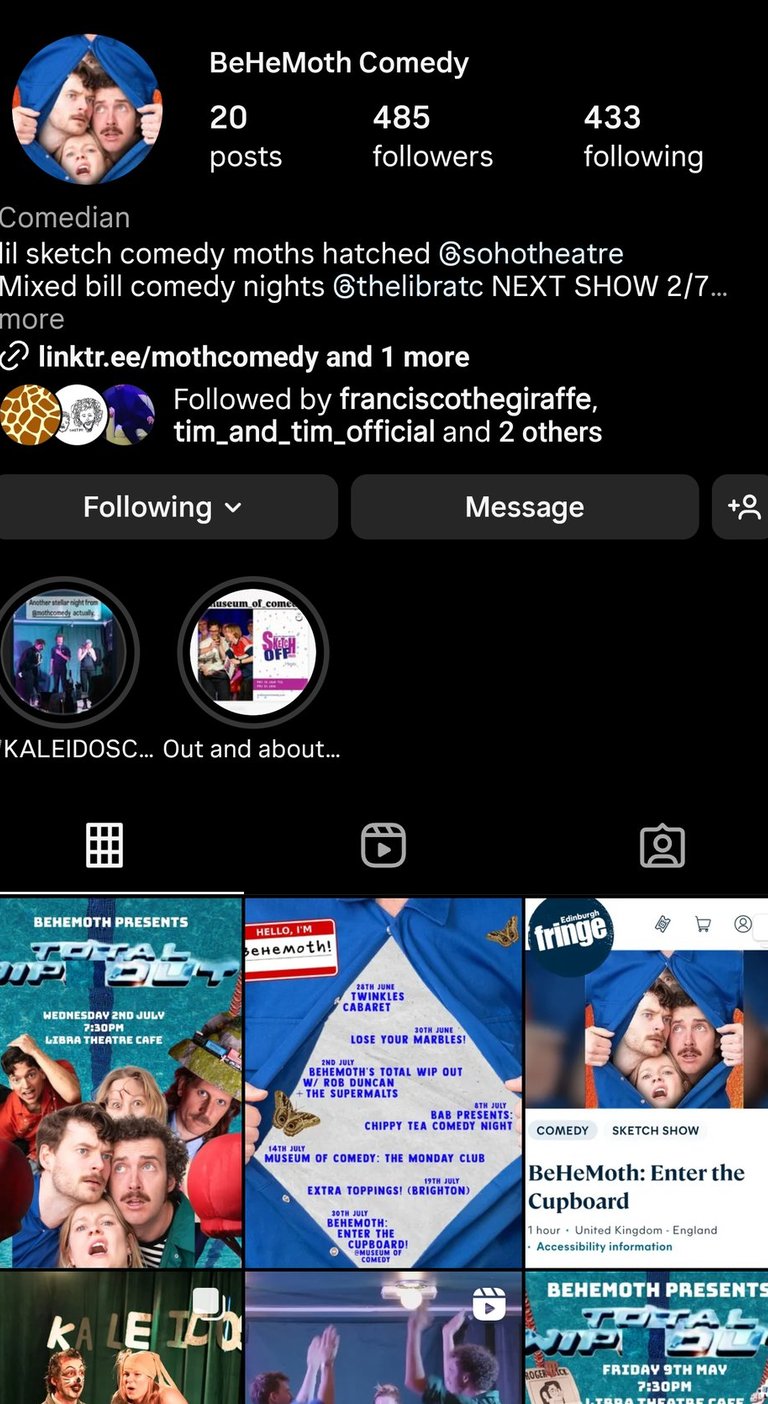View the following list
The image size is (768, 1404).
point(642,136)
